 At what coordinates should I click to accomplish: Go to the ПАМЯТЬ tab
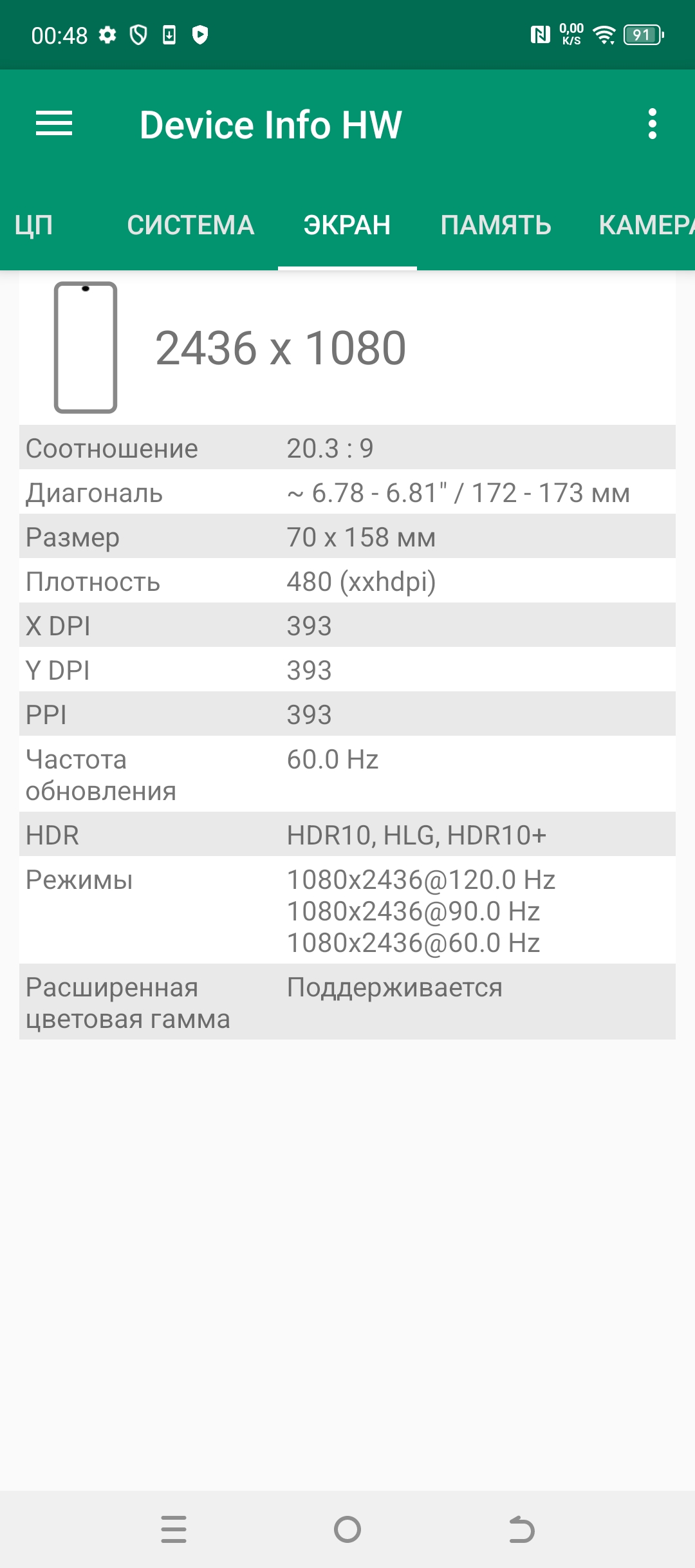coord(496,225)
